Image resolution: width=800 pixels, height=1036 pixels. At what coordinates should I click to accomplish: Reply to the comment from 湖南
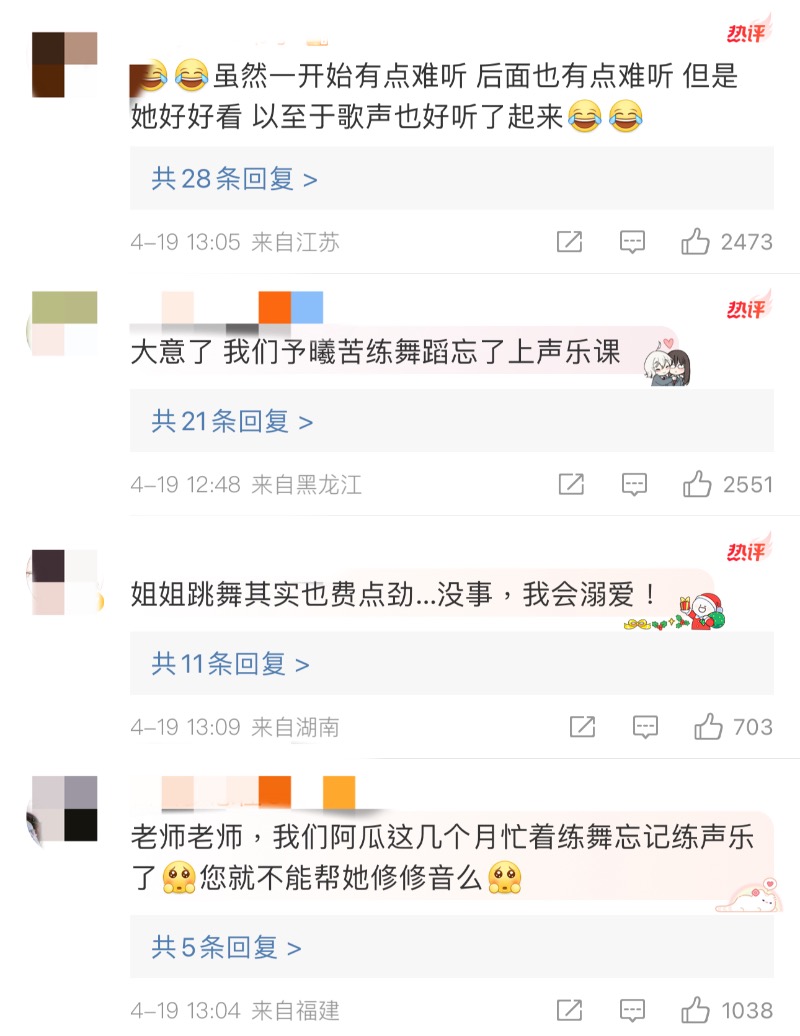(645, 727)
